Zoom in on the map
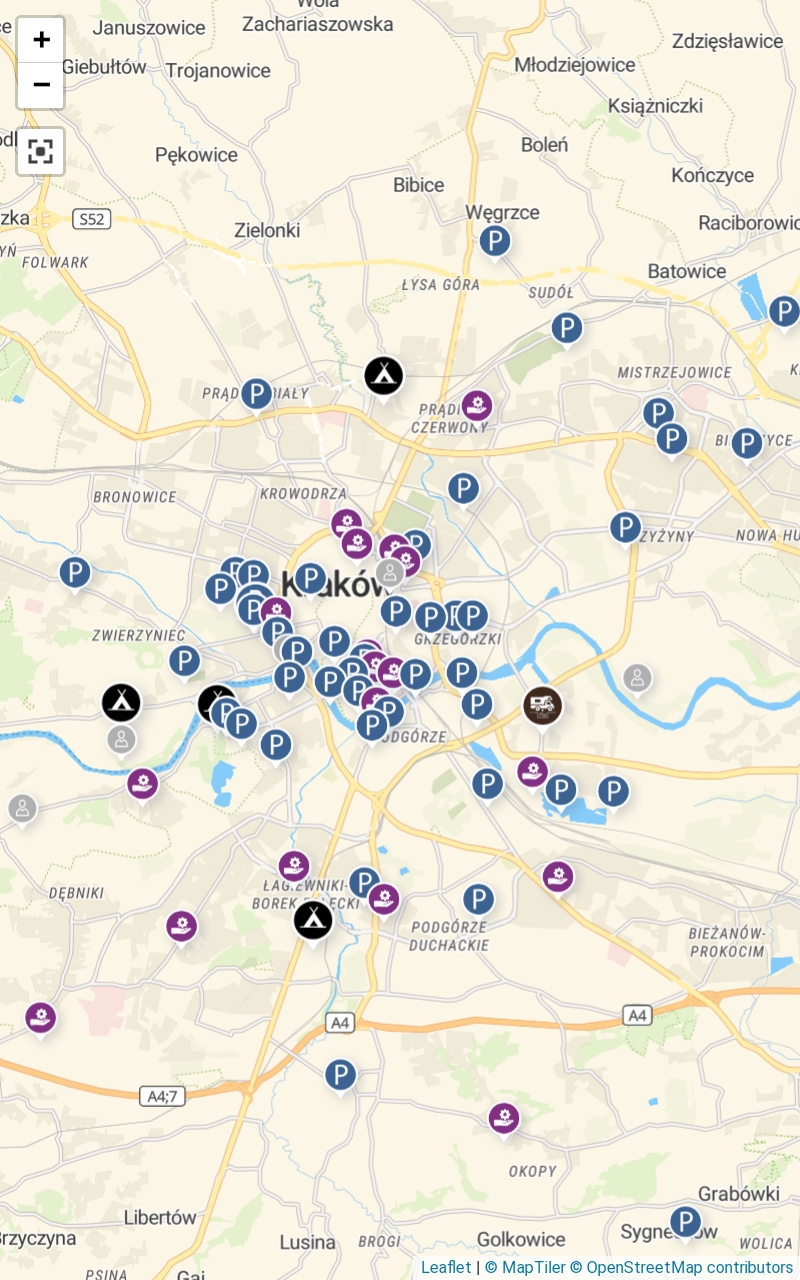Image resolution: width=800 pixels, height=1280 pixels. [41, 40]
